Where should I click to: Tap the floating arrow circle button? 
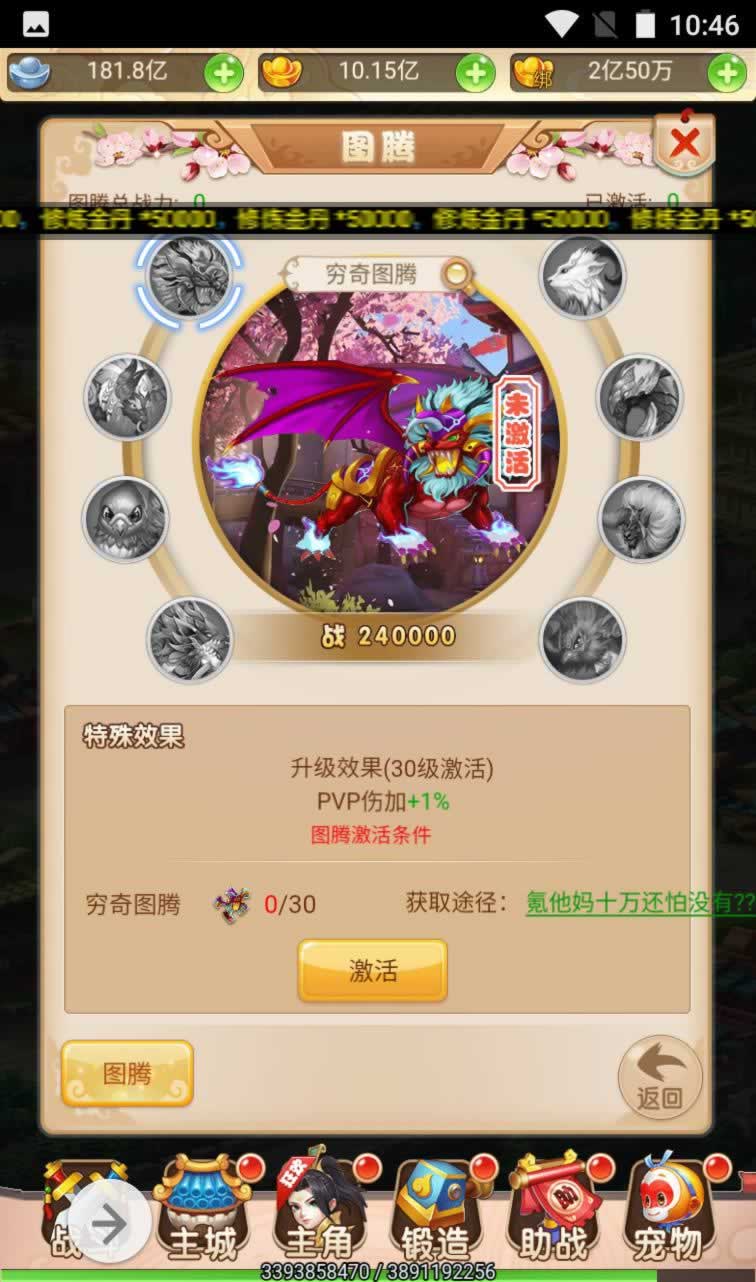(x=110, y=1222)
